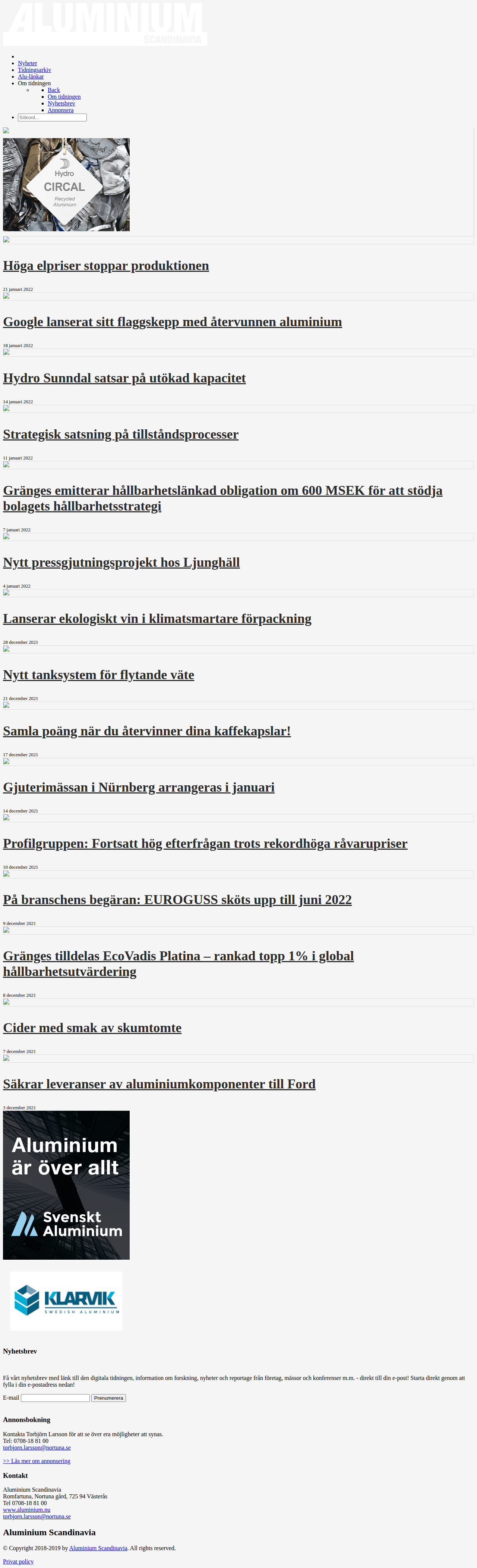This screenshot has height=1568, width=477.
Task: Open Nytt pressgjutningsprojekt hos Ljunghäll
Action: click(x=121, y=562)
